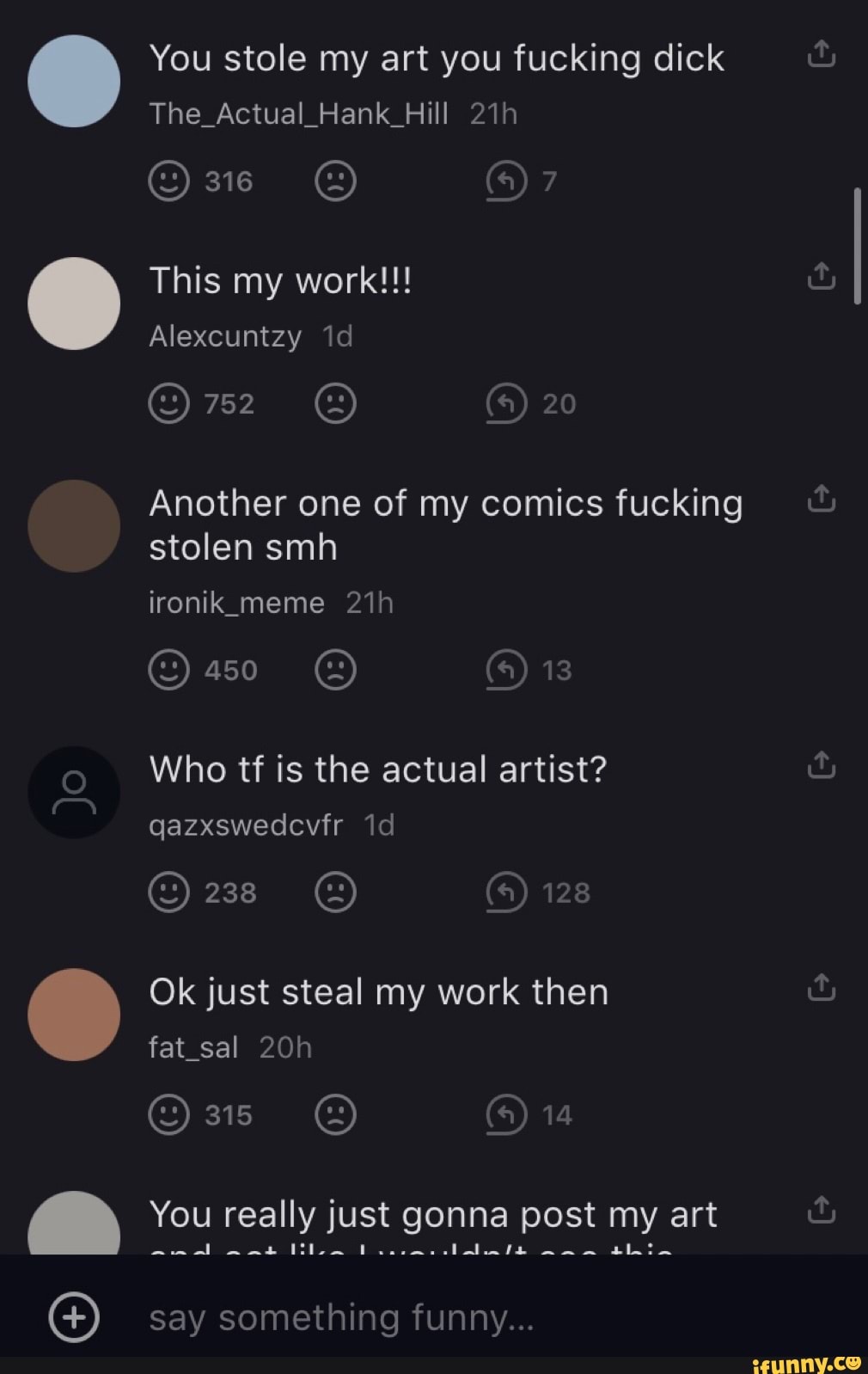Open The_Actual_Hank_Hill's username profile
The height and width of the screenshot is (1374, 868).
(x=298, y=113)
